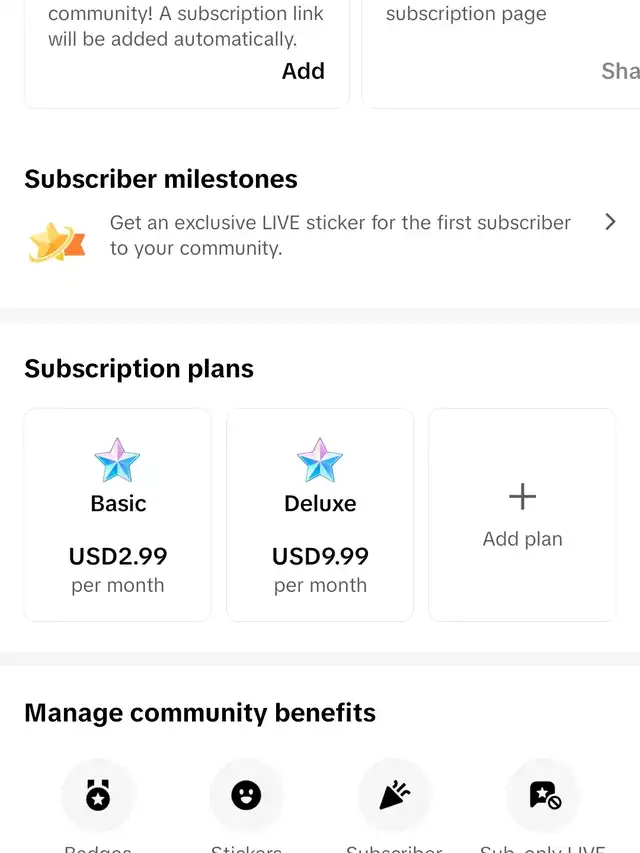640x853 pixels.
Task: Tap Add to include the subscription link
Action: (x=303, y=71)
